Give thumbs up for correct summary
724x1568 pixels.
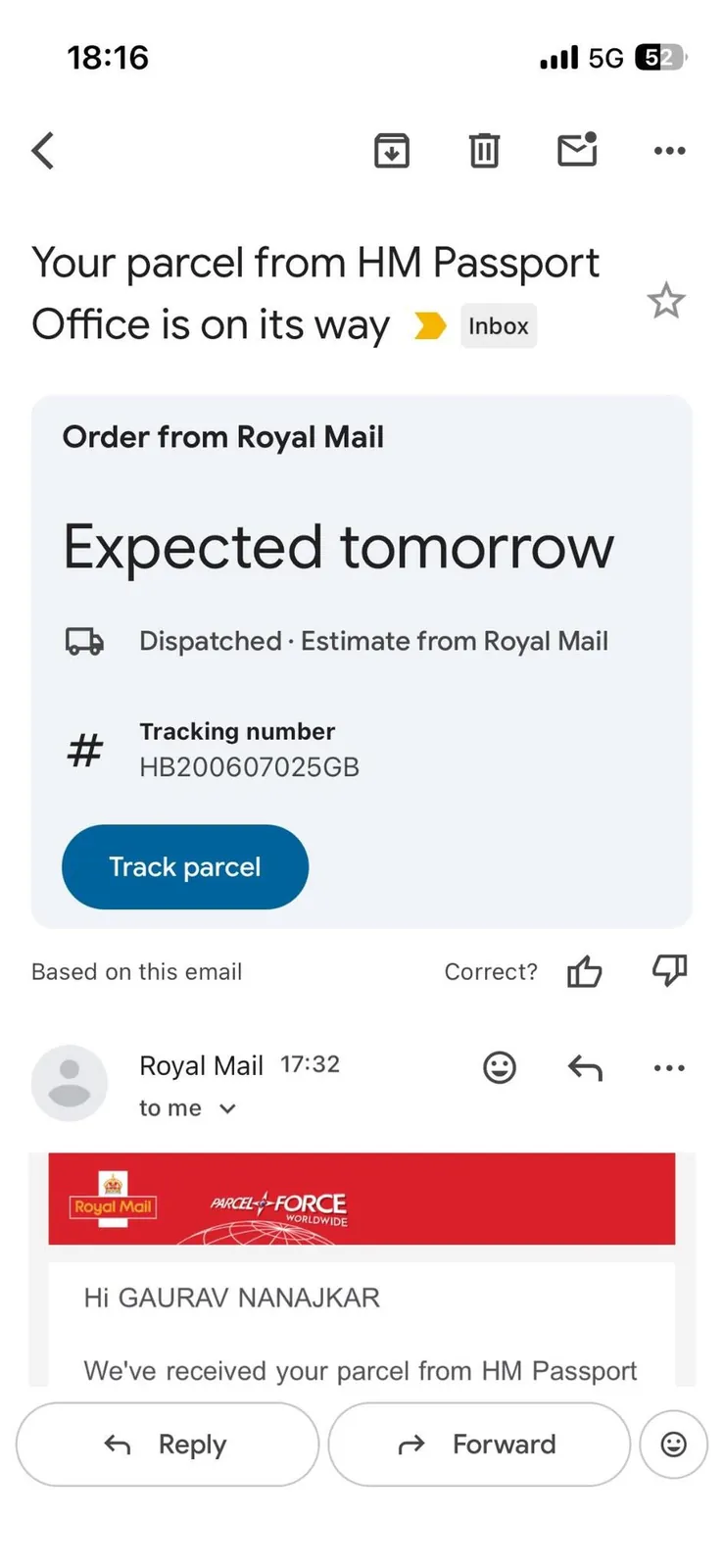click(x=585, y=971)
